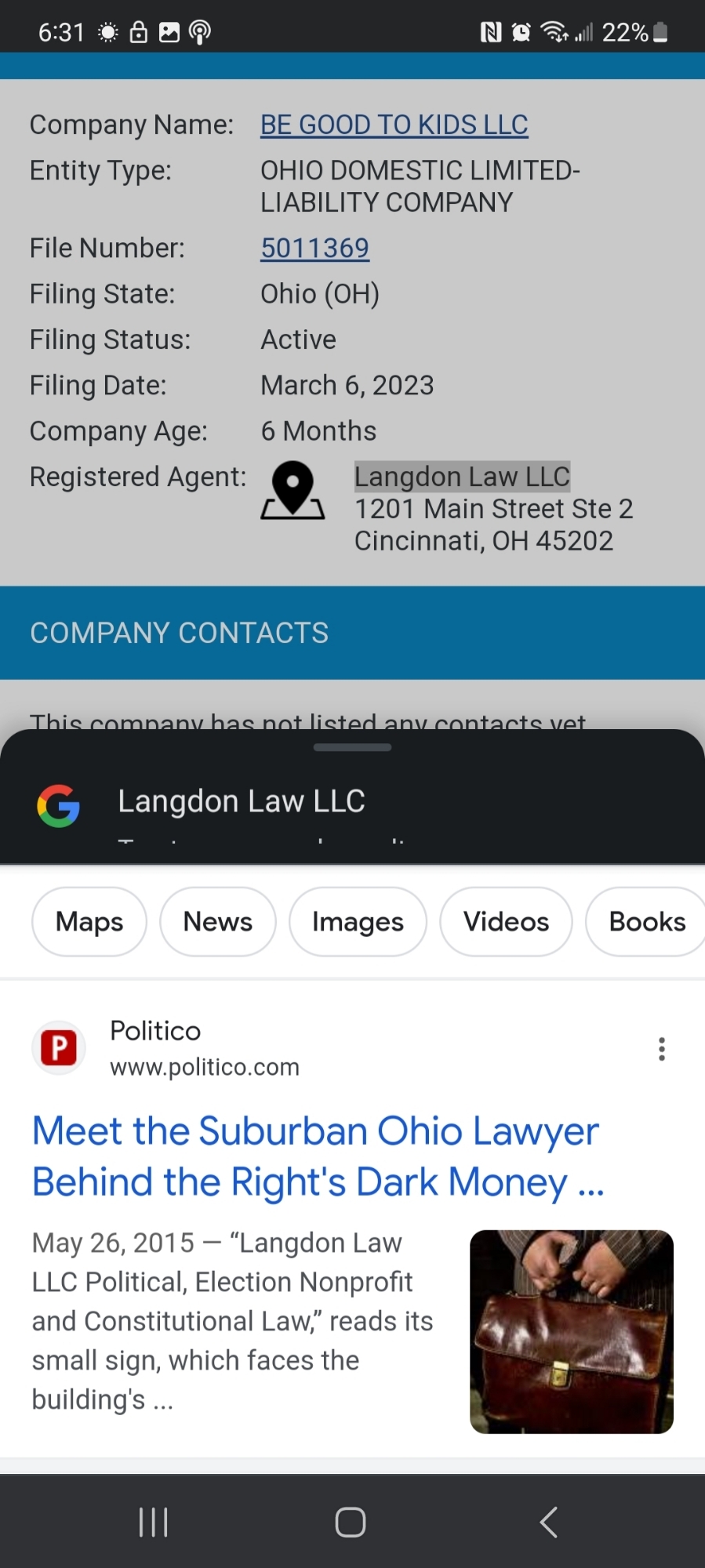
Task: Select the Books filter chip
Action: tap(646, 922)
